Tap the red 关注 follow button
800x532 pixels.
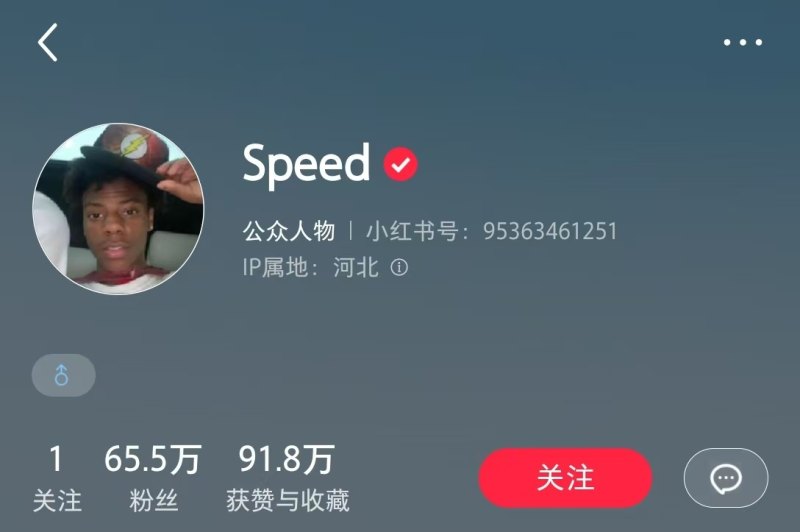click(x=565, y=478)
